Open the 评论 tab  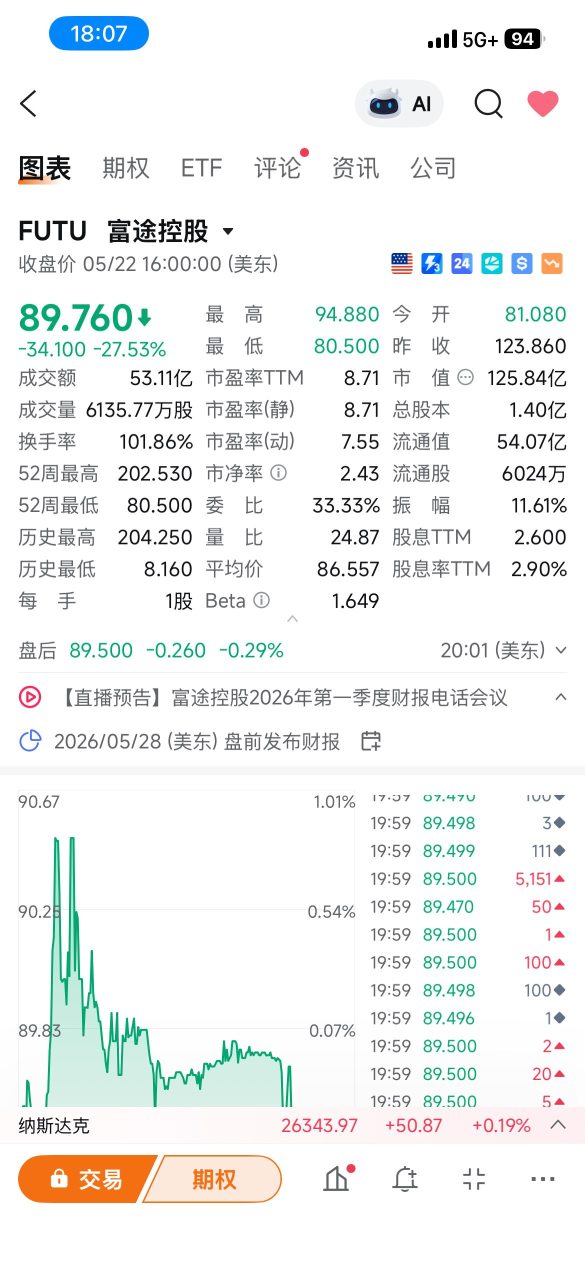point(277,168)
